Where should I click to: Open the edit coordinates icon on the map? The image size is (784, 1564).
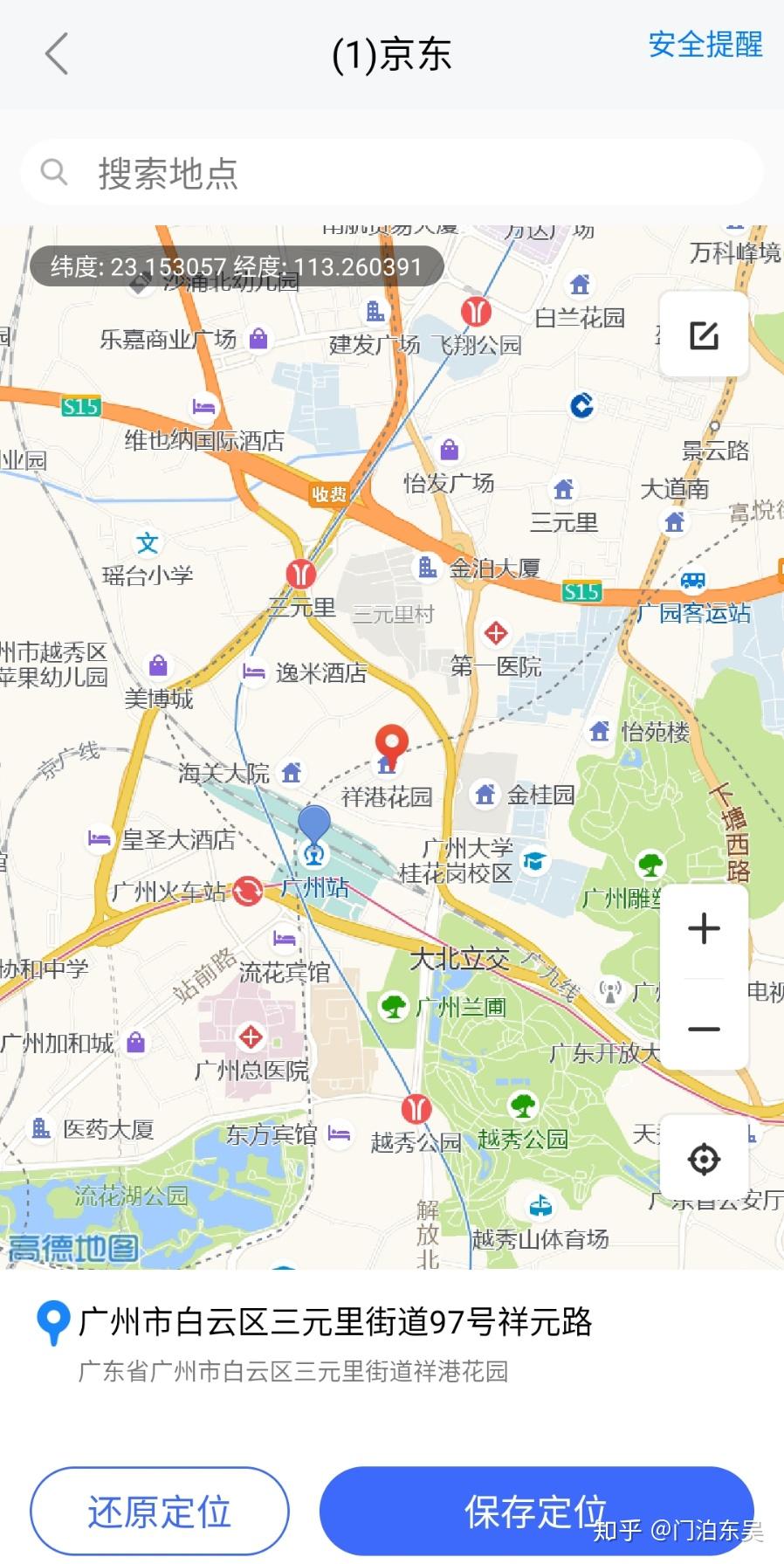704,334
